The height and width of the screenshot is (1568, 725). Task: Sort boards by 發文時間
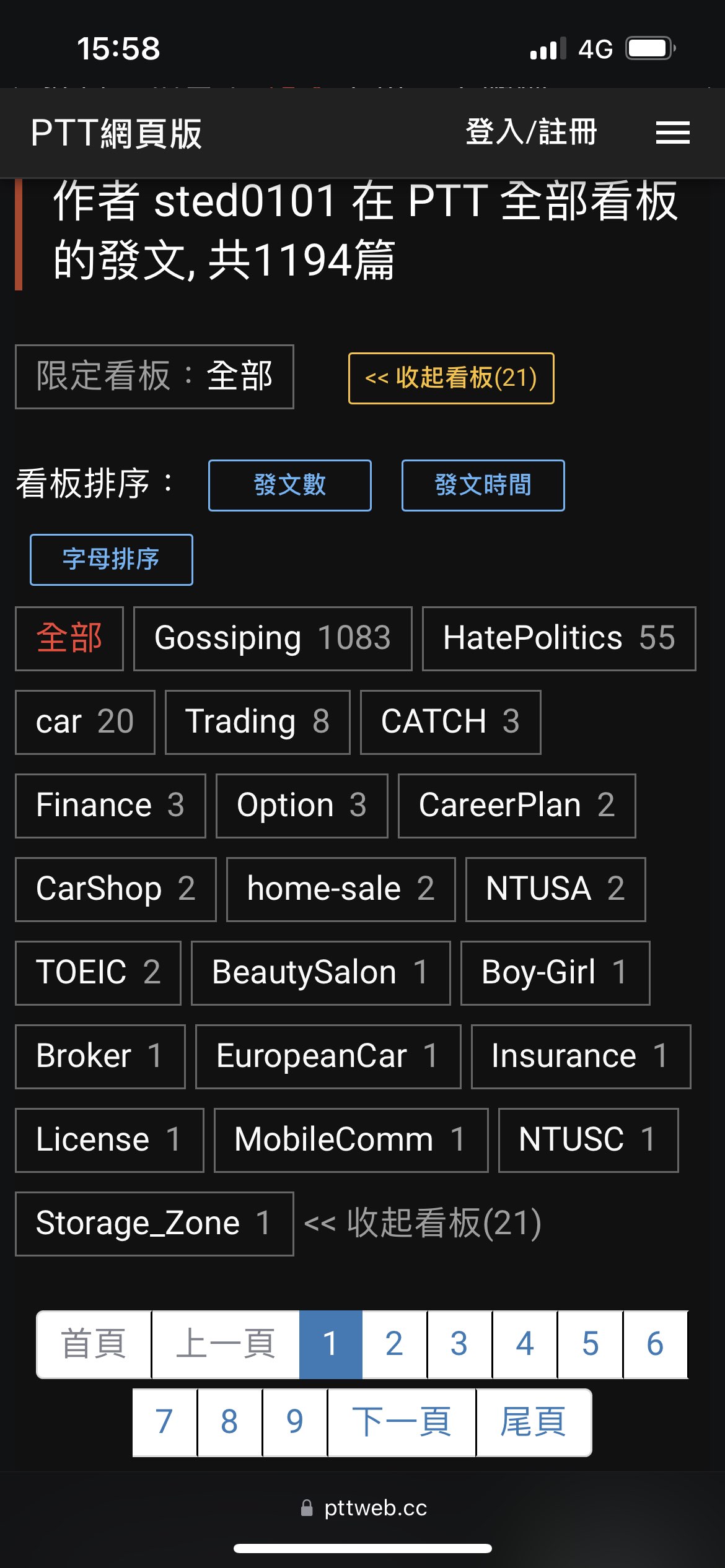(483, 486)
